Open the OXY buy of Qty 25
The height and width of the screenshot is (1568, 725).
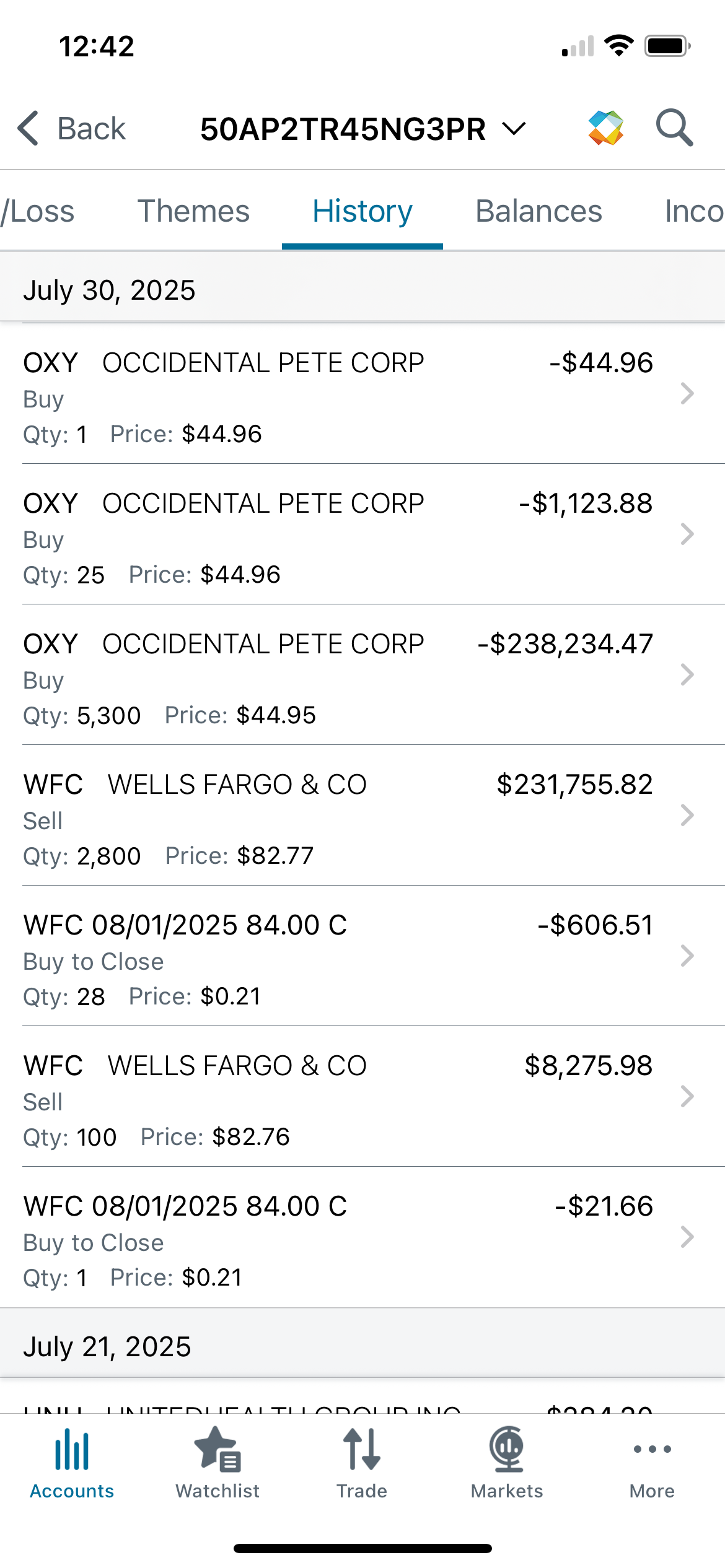click(x=362, y=534)
